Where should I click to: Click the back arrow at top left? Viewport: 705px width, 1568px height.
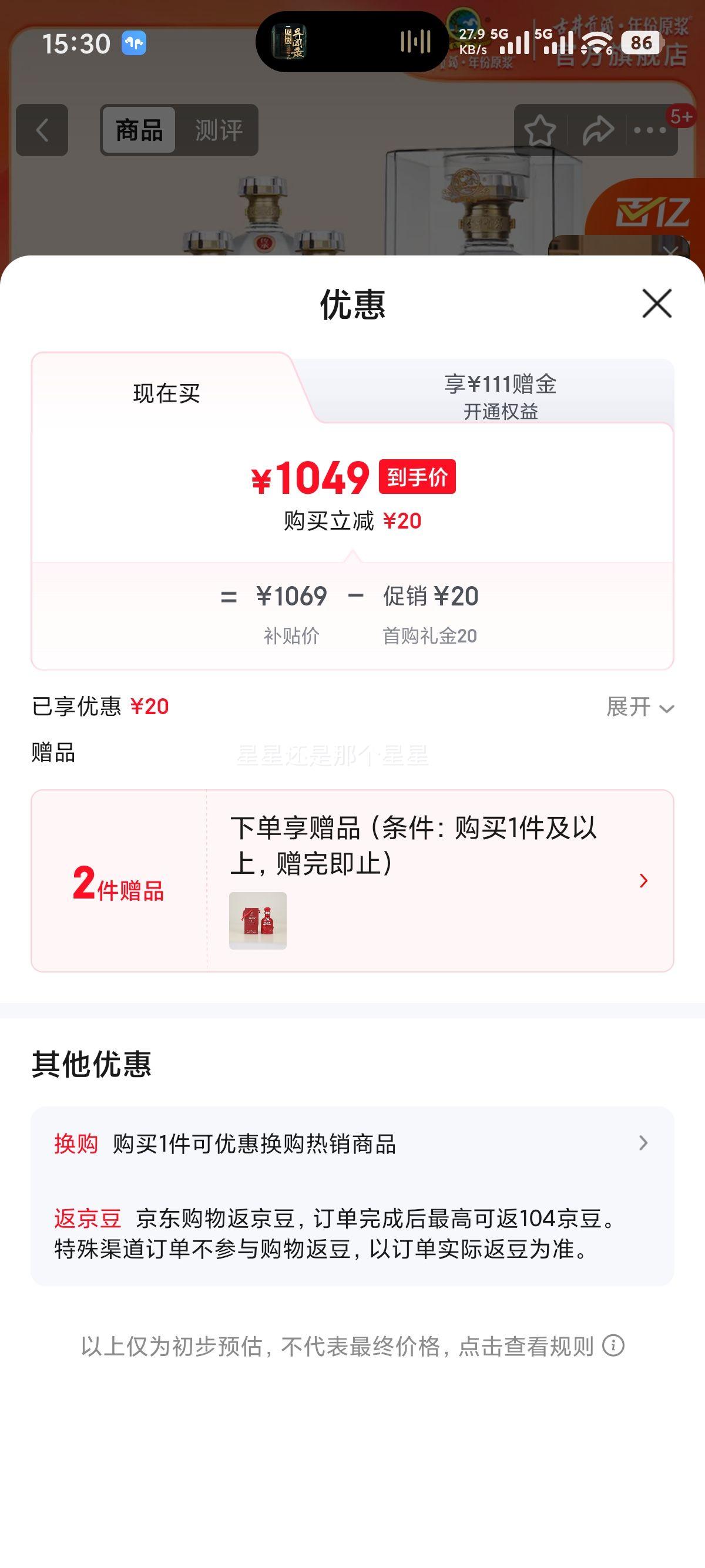40,130
